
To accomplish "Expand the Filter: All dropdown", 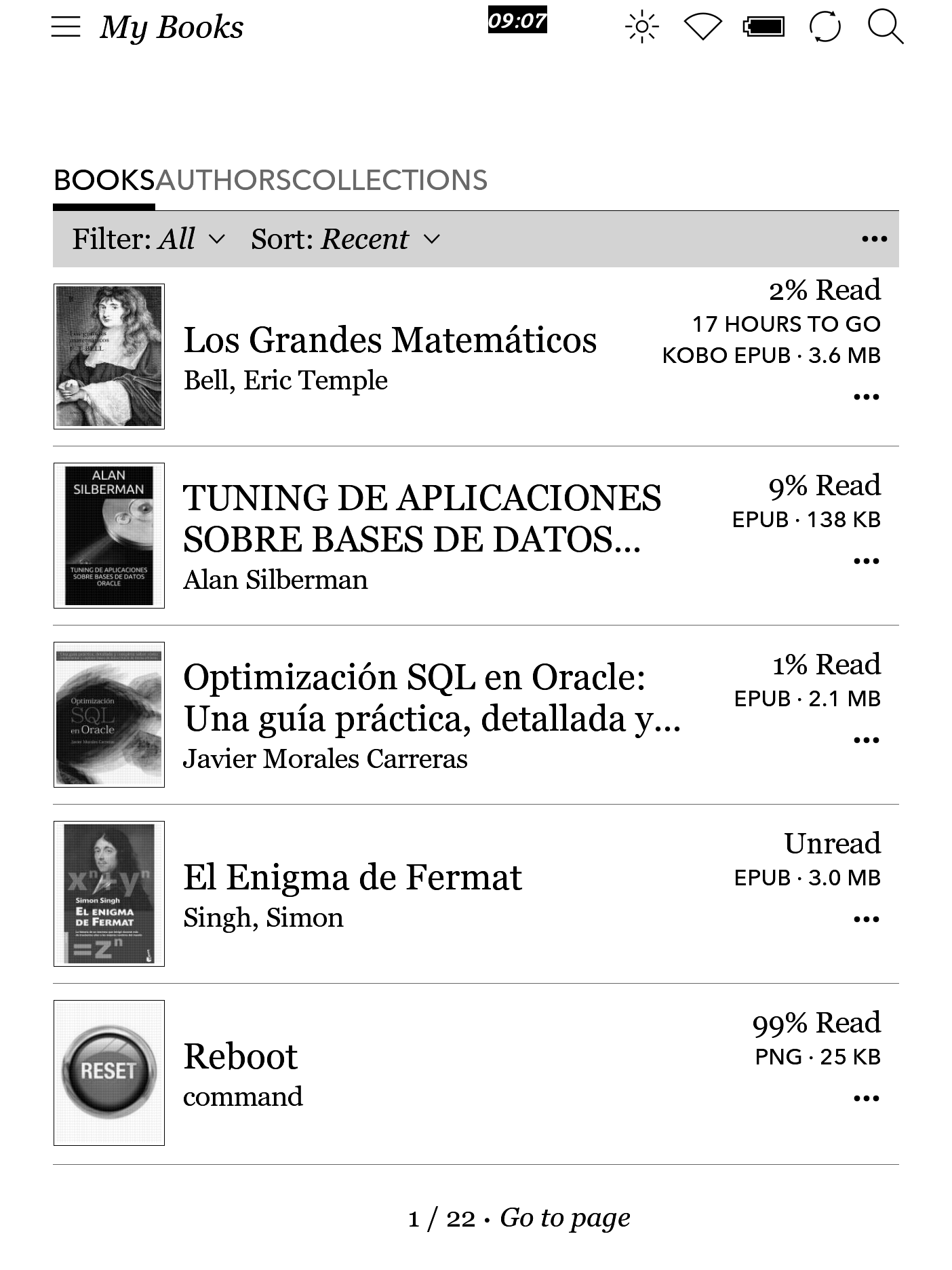I will click(148, 239).
